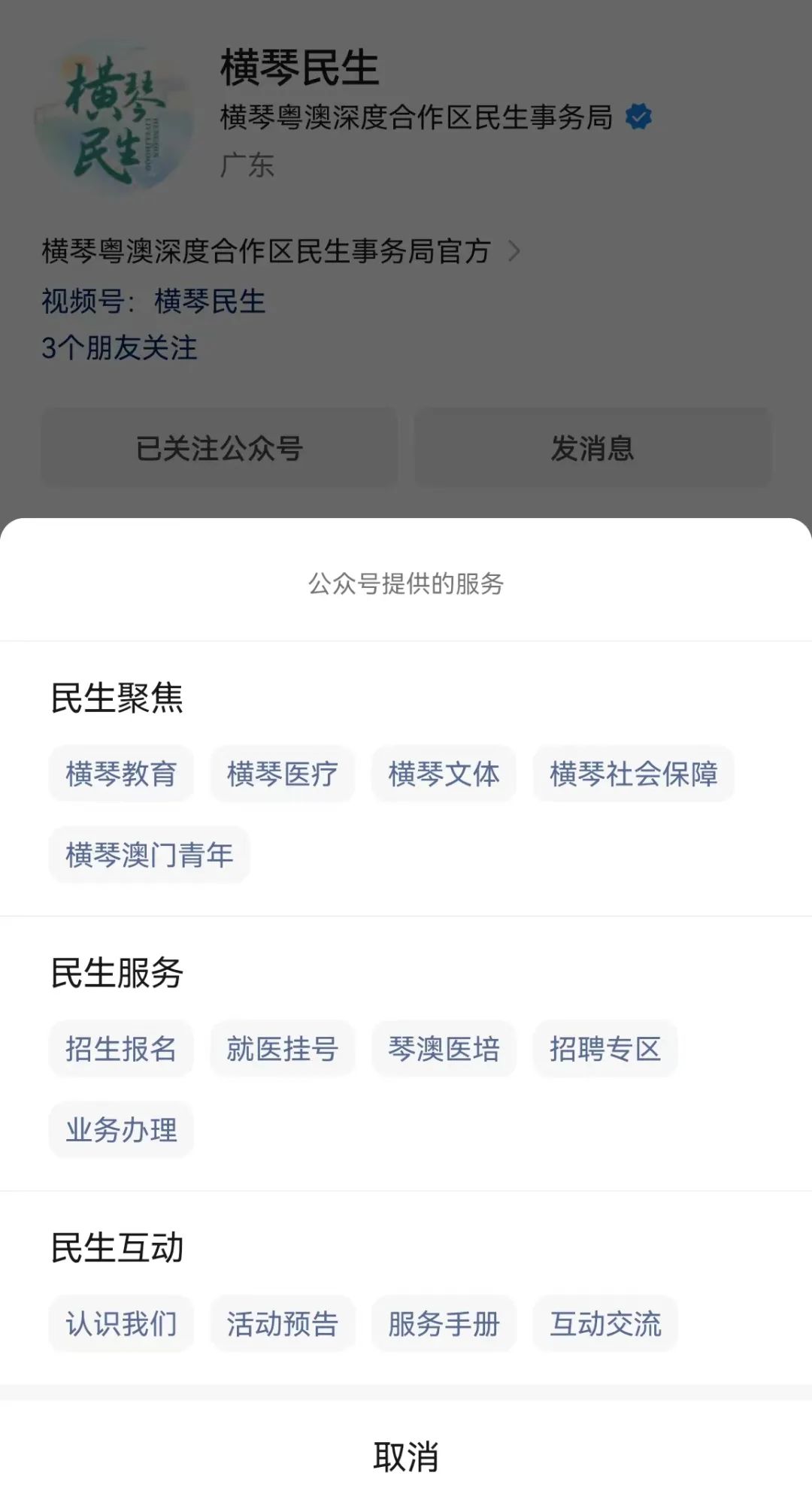Select the 业务办理 service
Image resolution: width=812 pixels, height=1512 pixels.
120,1129
